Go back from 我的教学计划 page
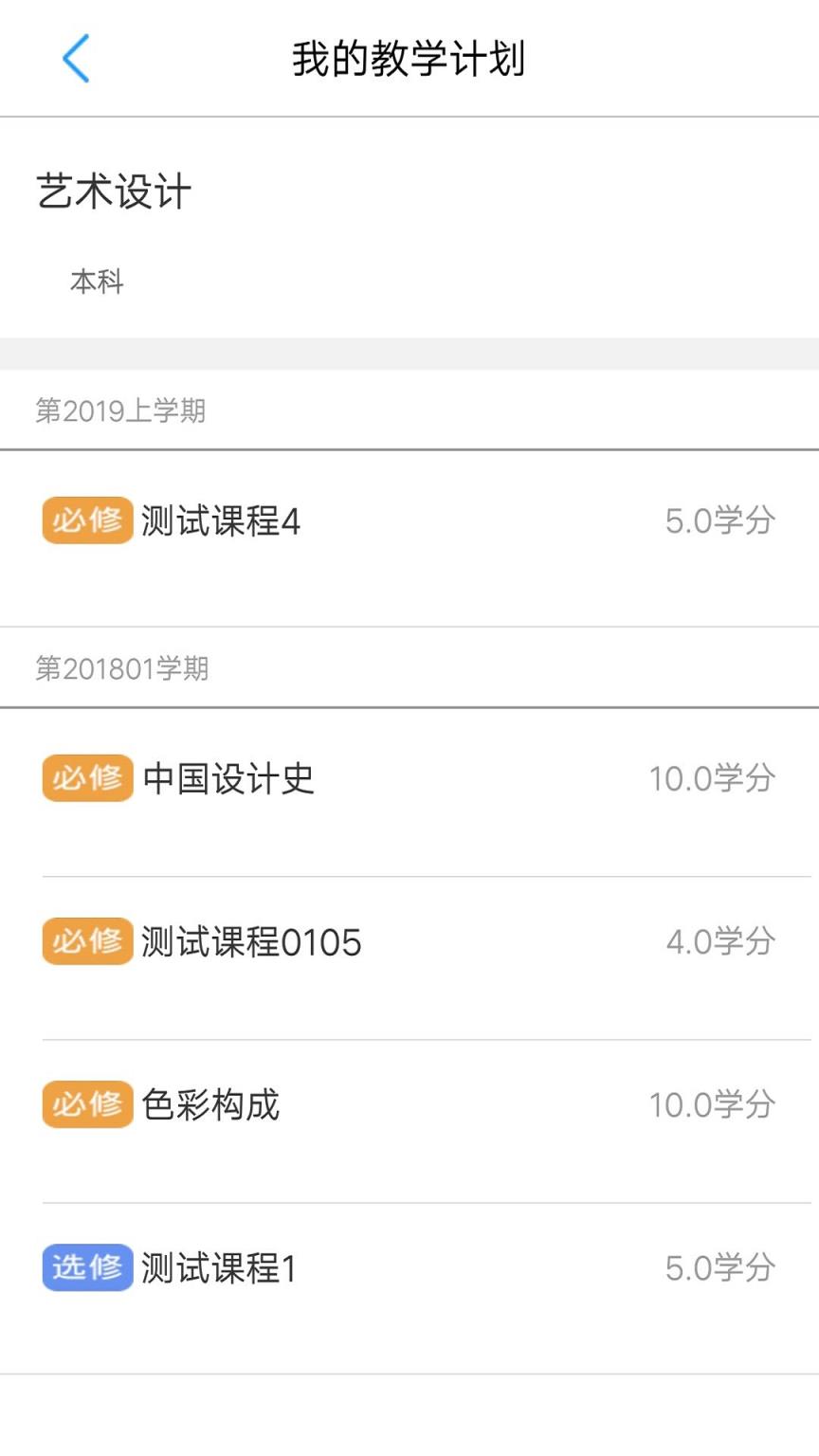The height and width of the screenshot is (1456, 819). click(x=76, y=59)
